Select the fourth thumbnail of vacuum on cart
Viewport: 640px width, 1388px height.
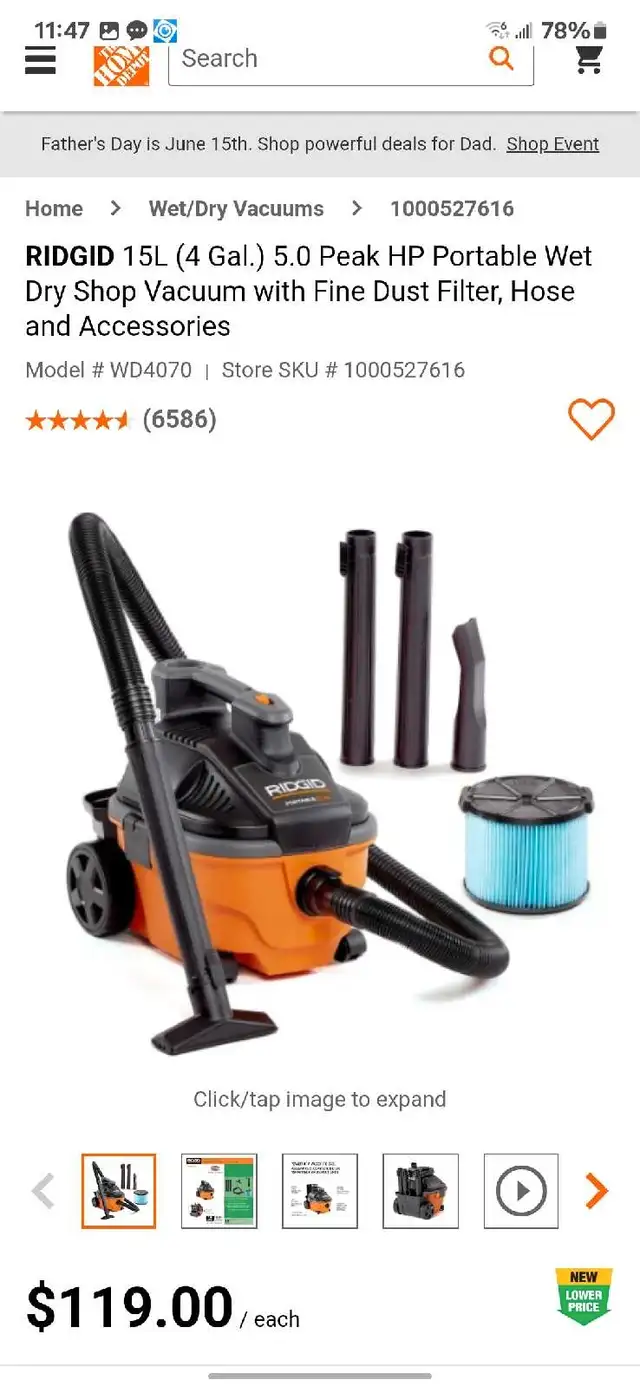421,1191
